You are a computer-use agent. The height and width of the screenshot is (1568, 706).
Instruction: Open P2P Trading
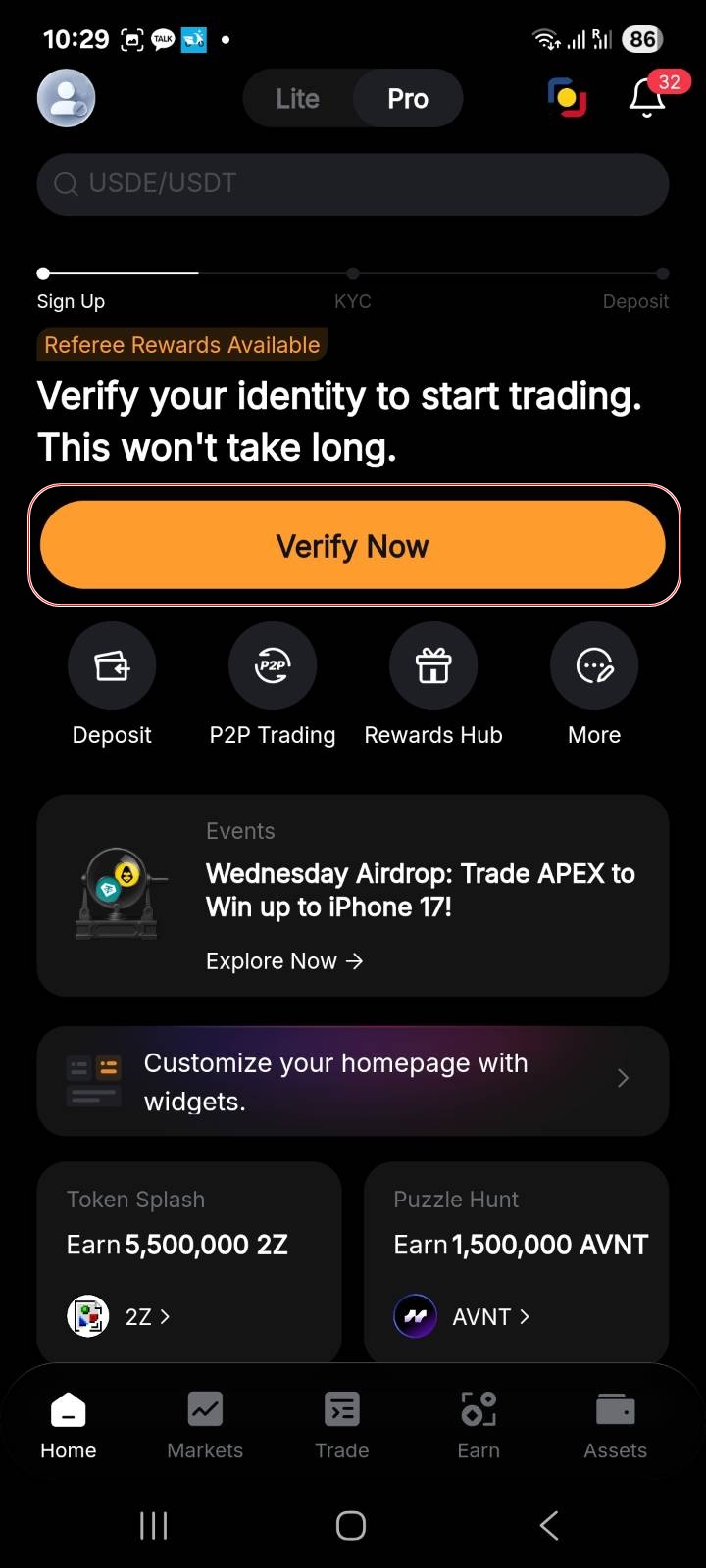pyautogui.click(x=273, y=666)
